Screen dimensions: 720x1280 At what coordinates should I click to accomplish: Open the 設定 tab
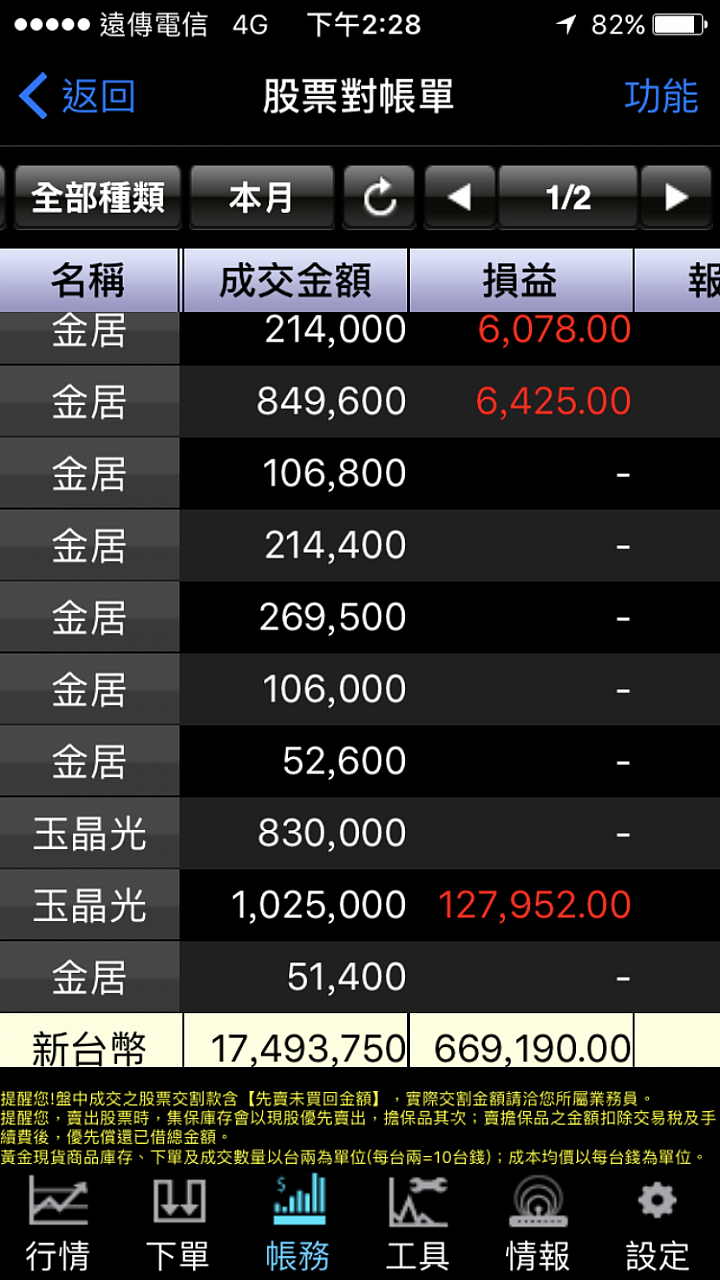[658, 1223]
